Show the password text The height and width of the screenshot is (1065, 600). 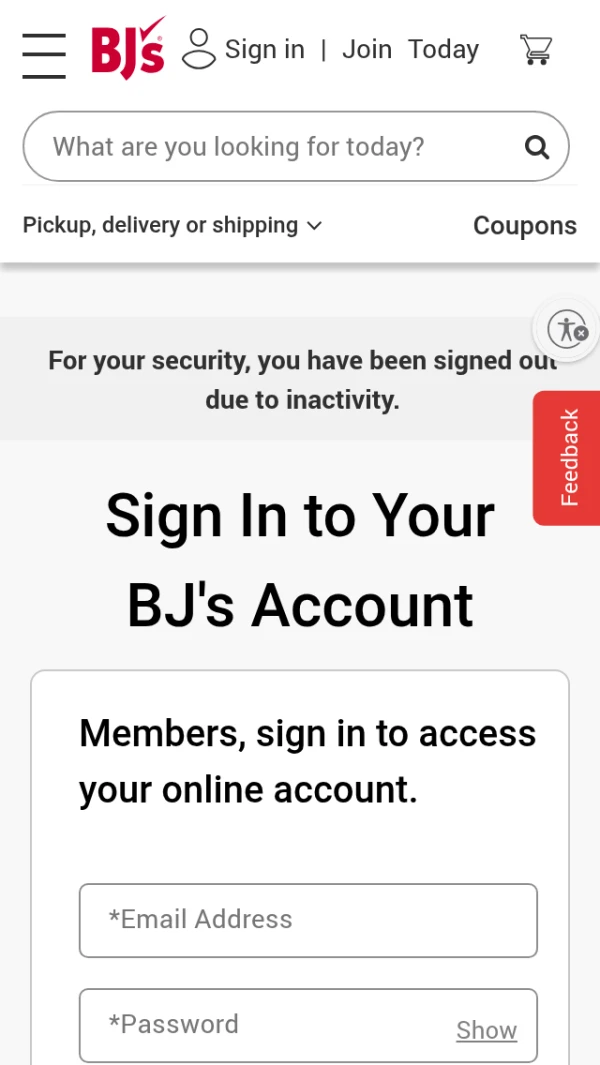pyautogui.click(x=486, y=1030)
